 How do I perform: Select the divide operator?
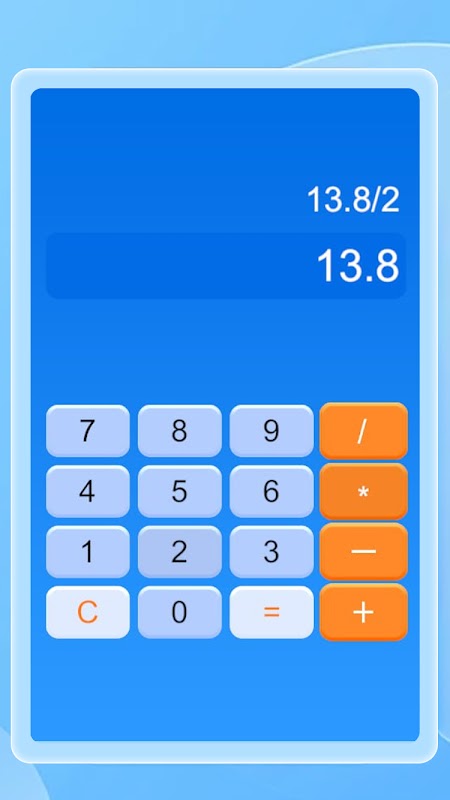tap(363, 431)
